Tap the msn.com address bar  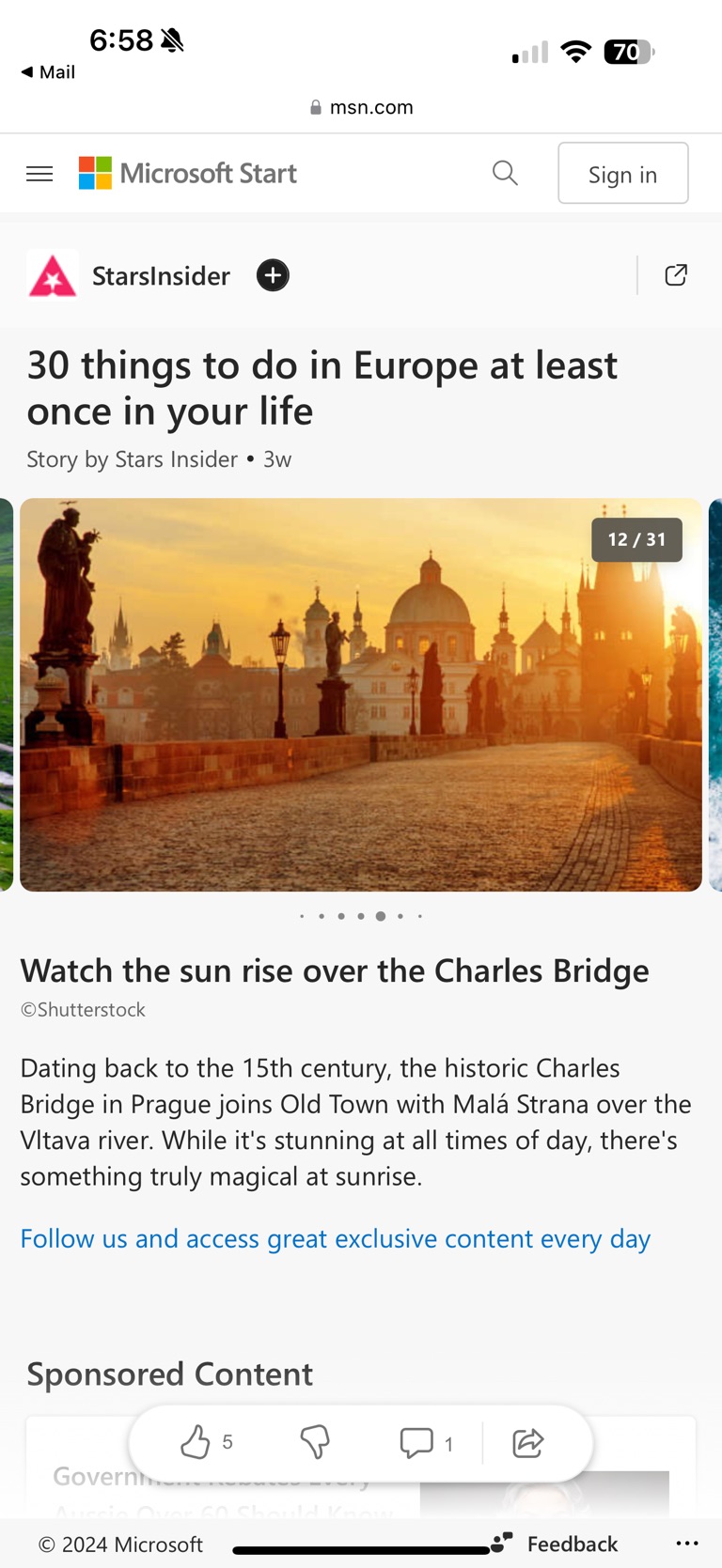(x=362, y=107)
